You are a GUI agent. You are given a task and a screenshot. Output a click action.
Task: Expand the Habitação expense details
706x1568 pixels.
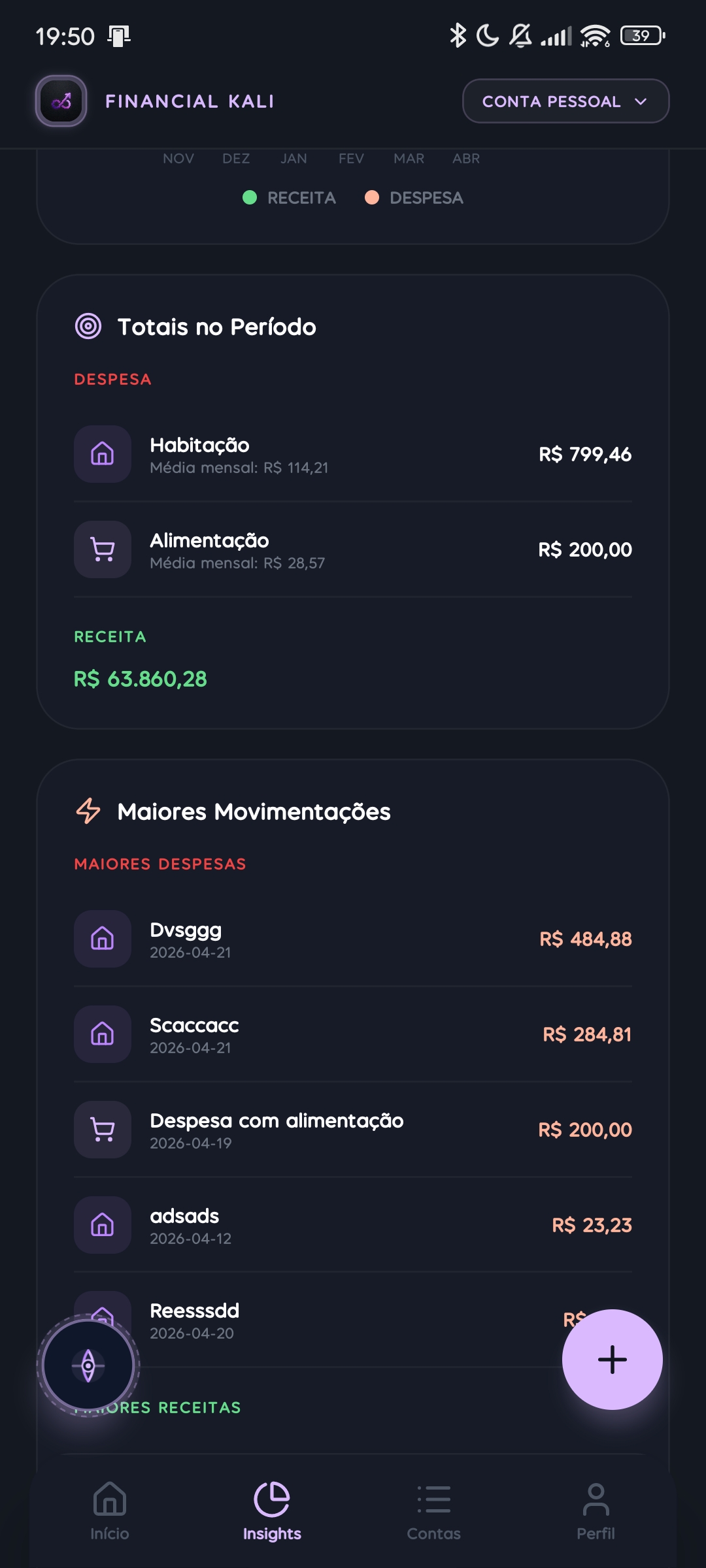(x=353, y=454)
